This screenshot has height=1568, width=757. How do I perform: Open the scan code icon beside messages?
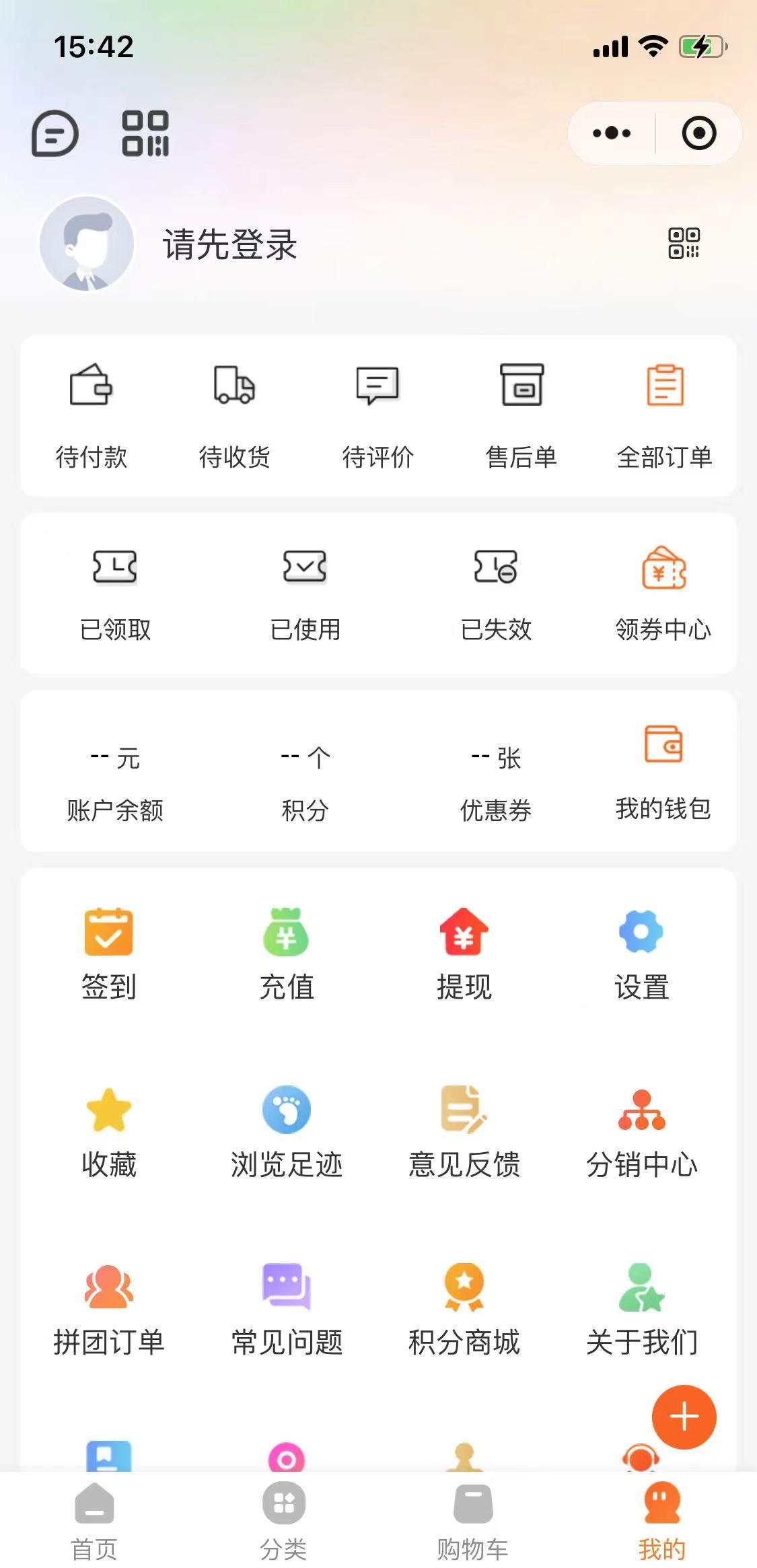(x=145, y=133)
